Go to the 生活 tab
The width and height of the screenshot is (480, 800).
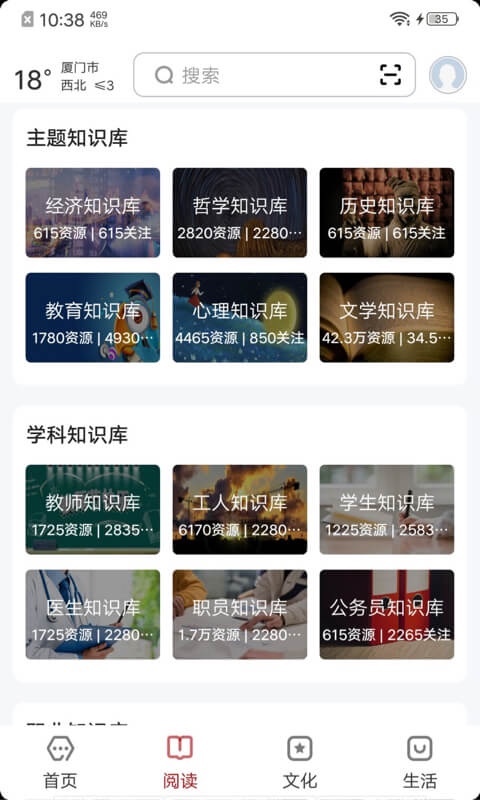point(420,762)
